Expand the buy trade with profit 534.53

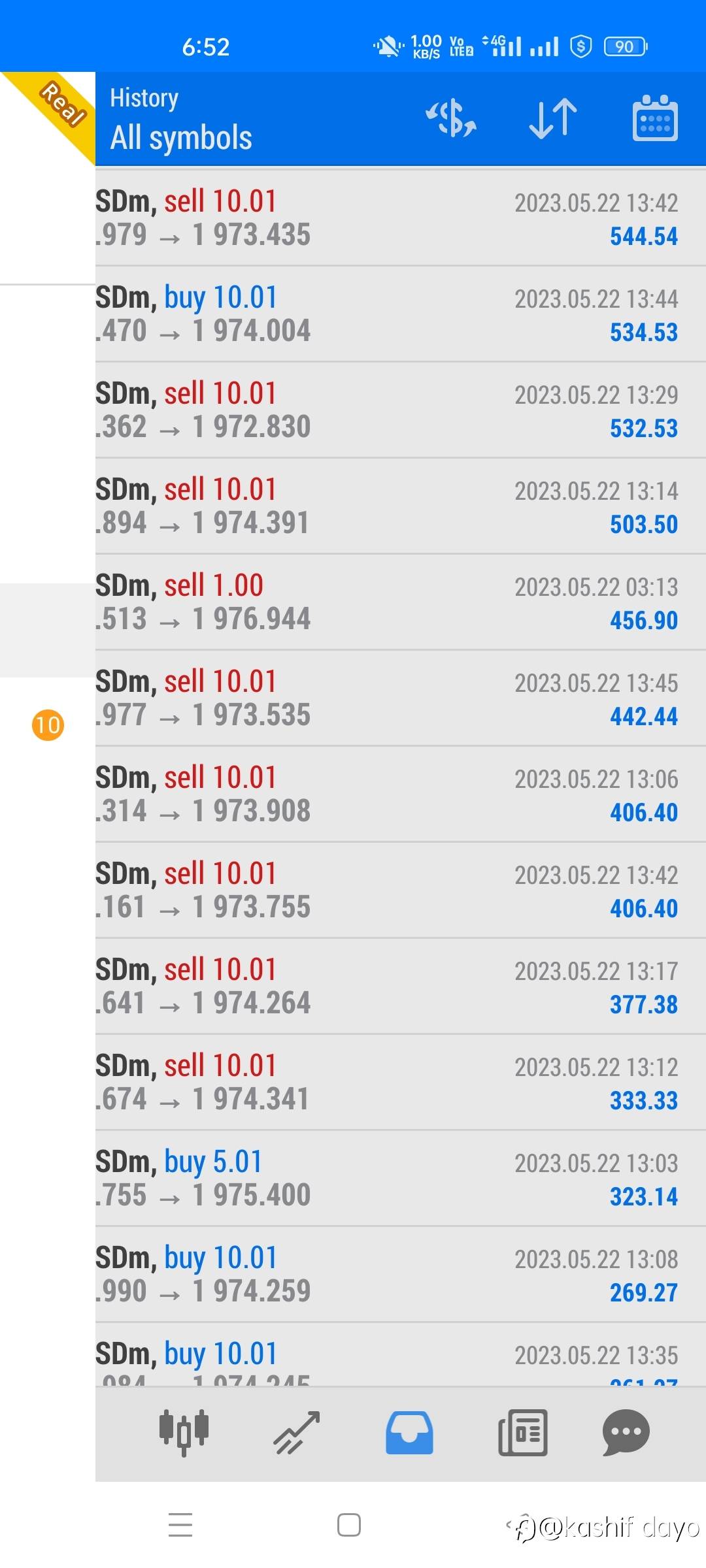point(401,314)
